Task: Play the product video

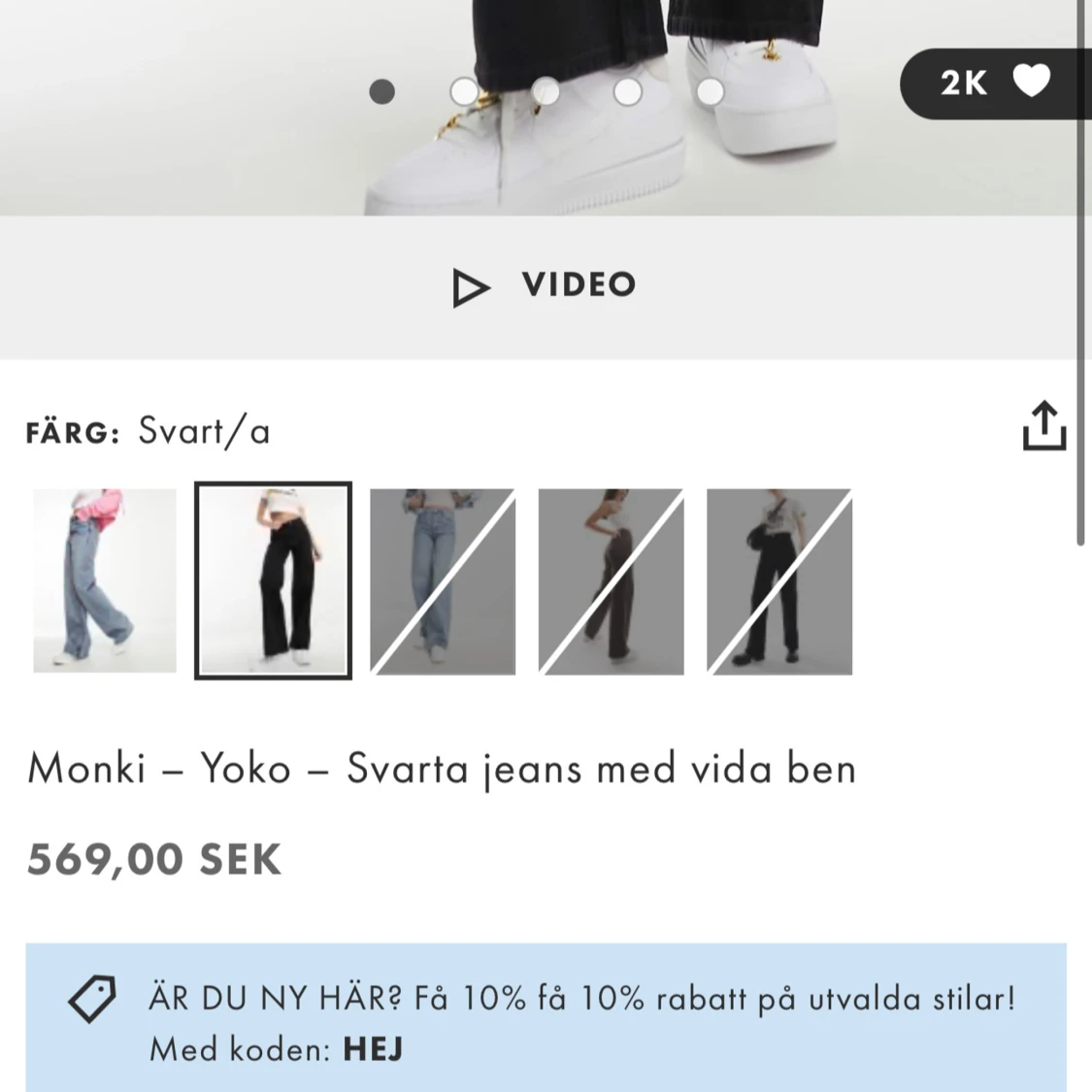Action: point(544,285)
